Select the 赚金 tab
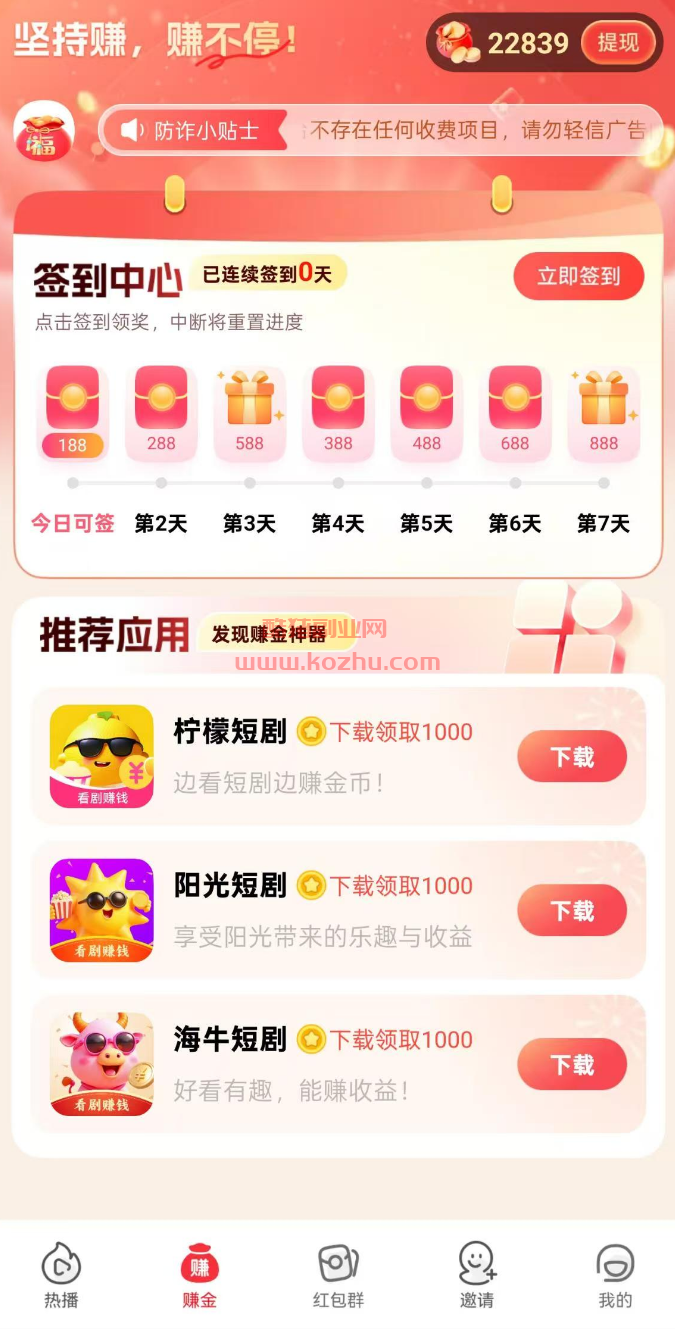 coord(199,1275)
